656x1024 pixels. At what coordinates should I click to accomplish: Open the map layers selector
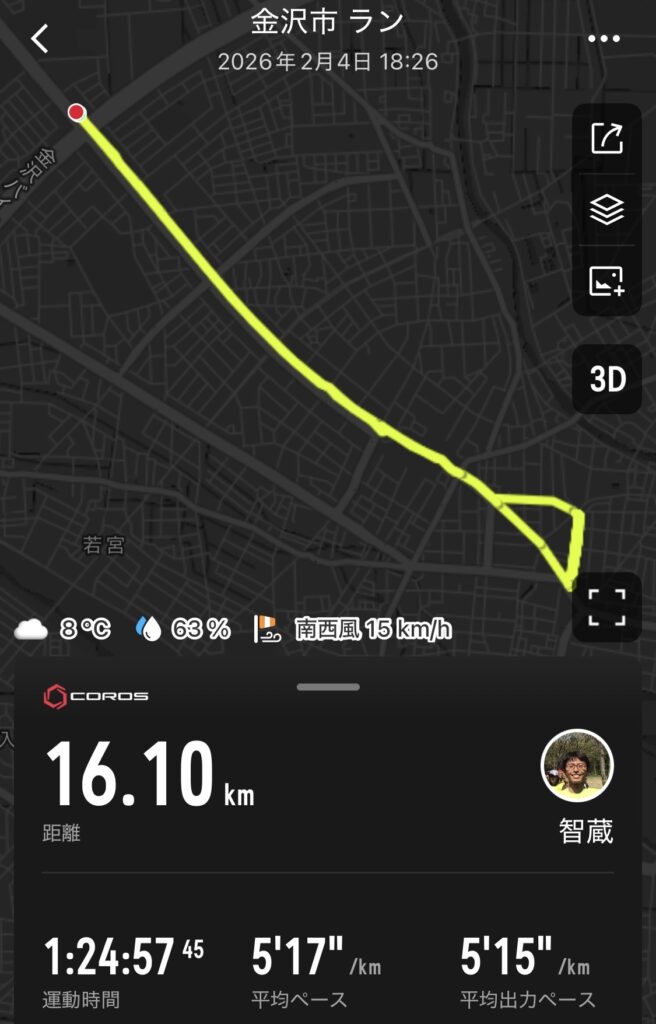point(607,209)
